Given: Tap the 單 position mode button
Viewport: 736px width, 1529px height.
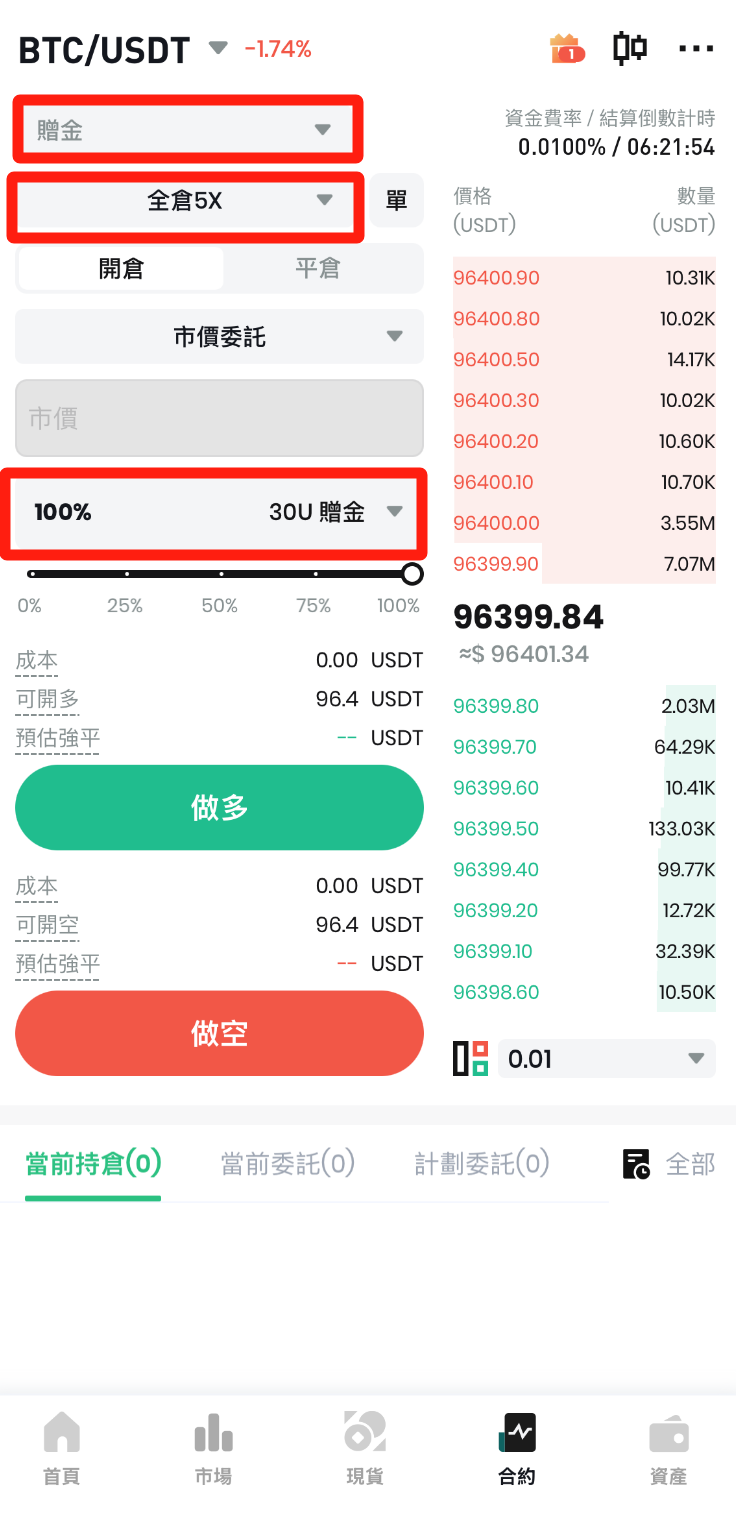Looking at the screenshot, I should [397, 201].
